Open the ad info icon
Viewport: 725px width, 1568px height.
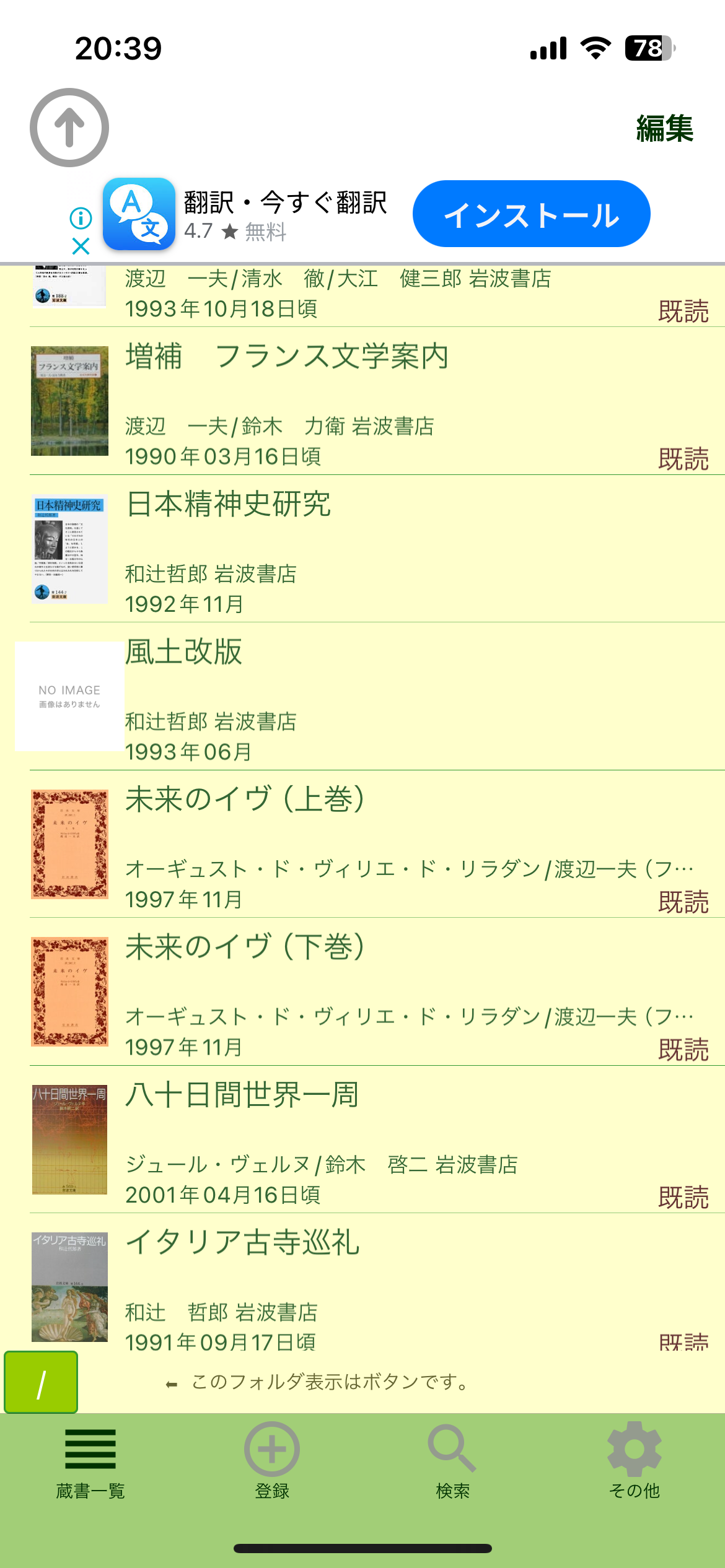(81, 218)
